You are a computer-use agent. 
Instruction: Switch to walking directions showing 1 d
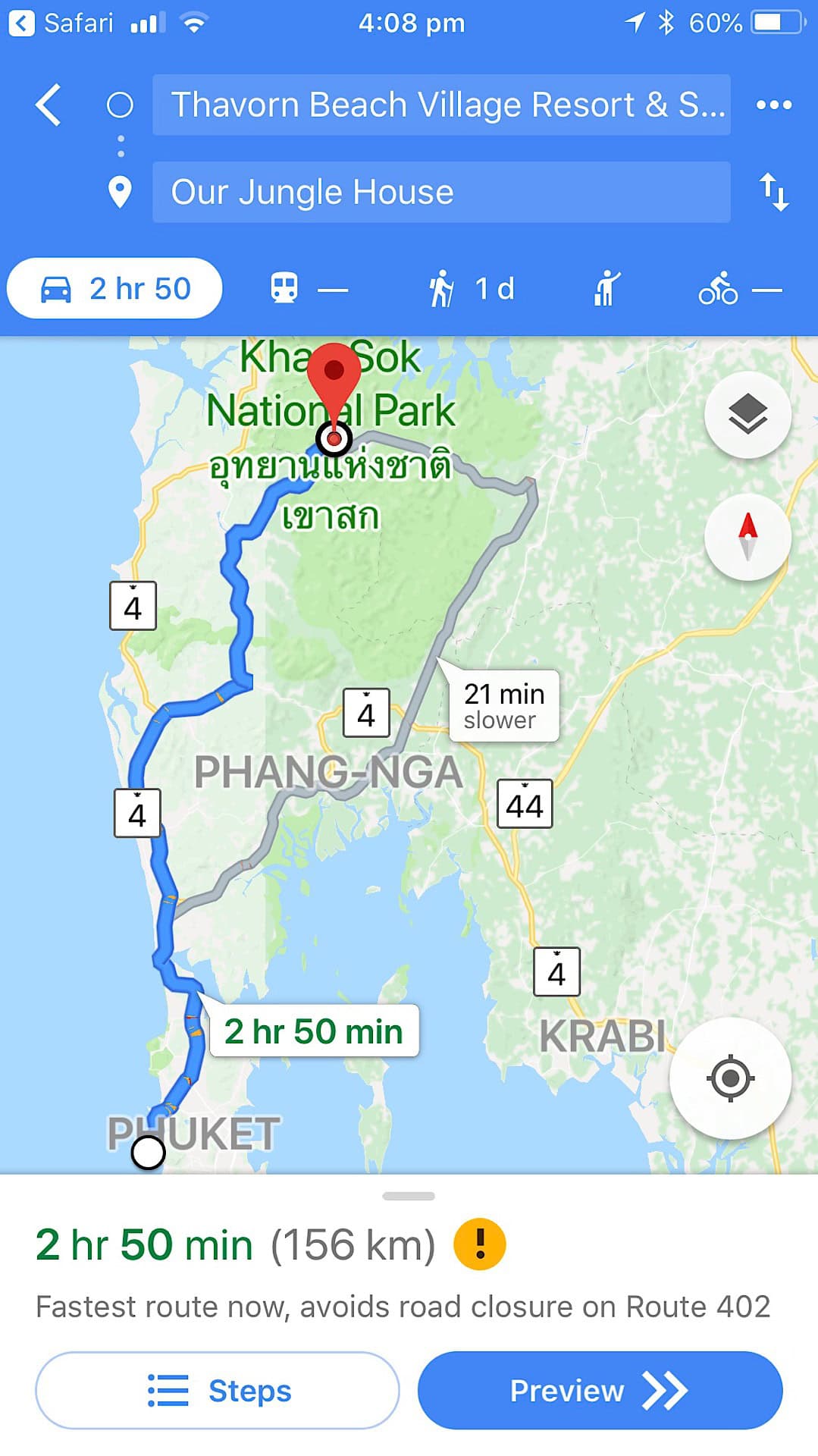[x=472, y=289]
